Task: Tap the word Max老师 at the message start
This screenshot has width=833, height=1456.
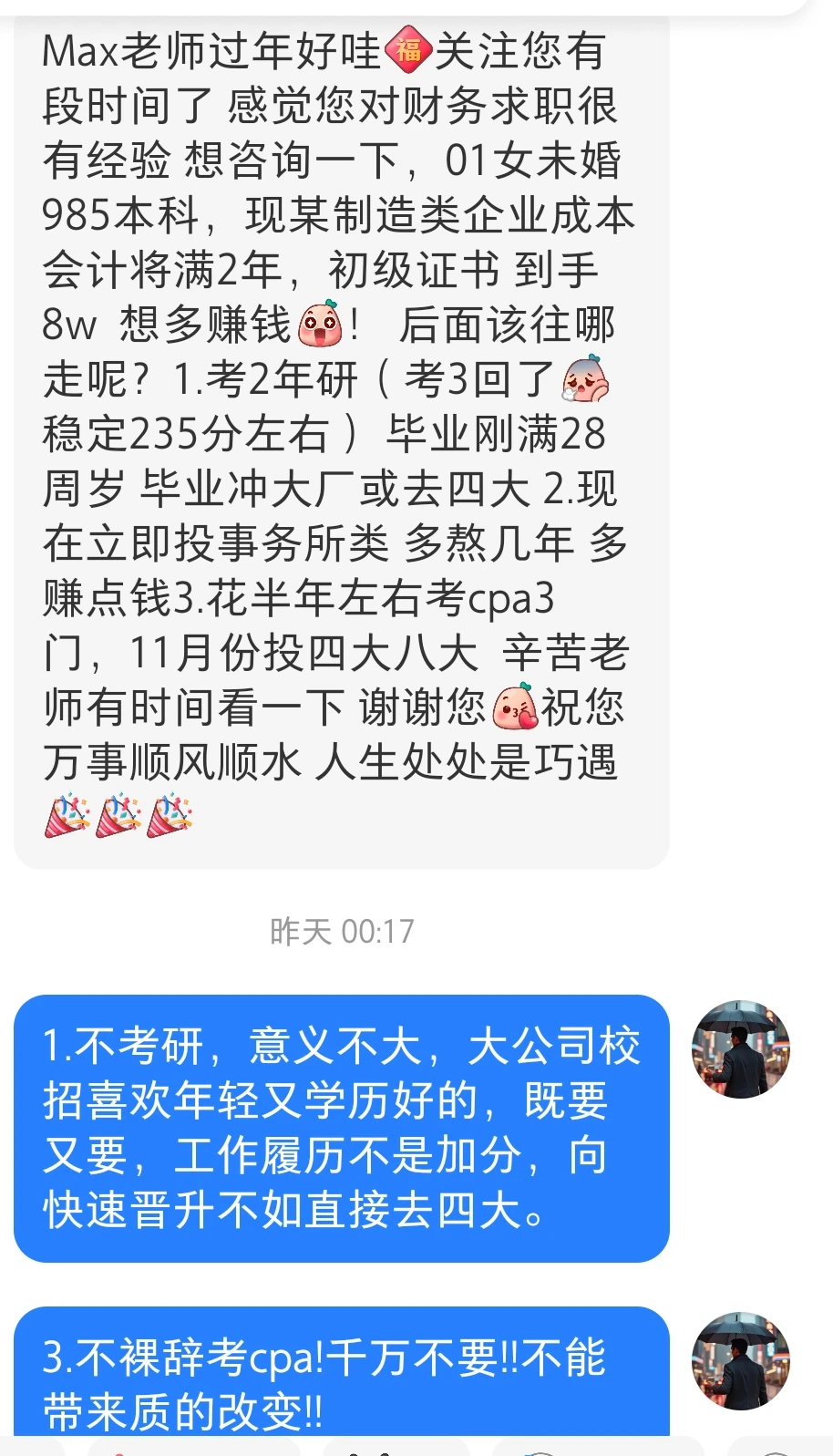Action: 128,52
